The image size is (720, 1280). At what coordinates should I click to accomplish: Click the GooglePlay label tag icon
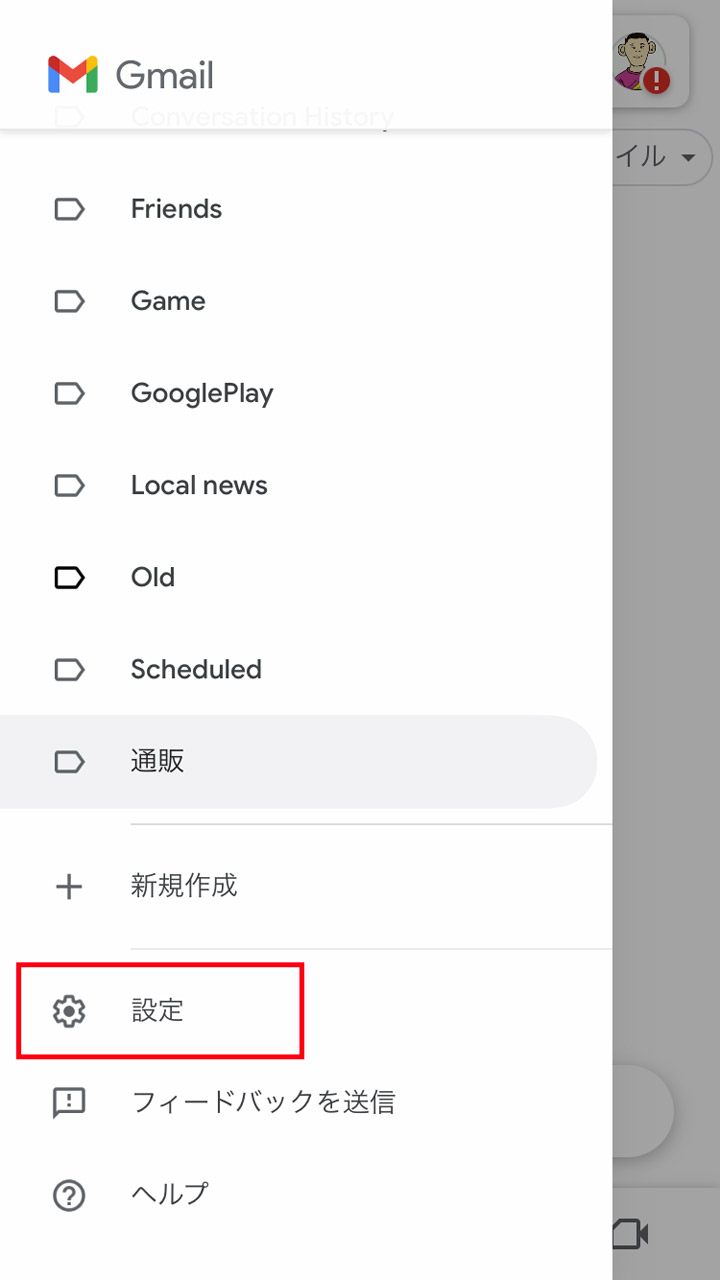(x=68, y=393)
